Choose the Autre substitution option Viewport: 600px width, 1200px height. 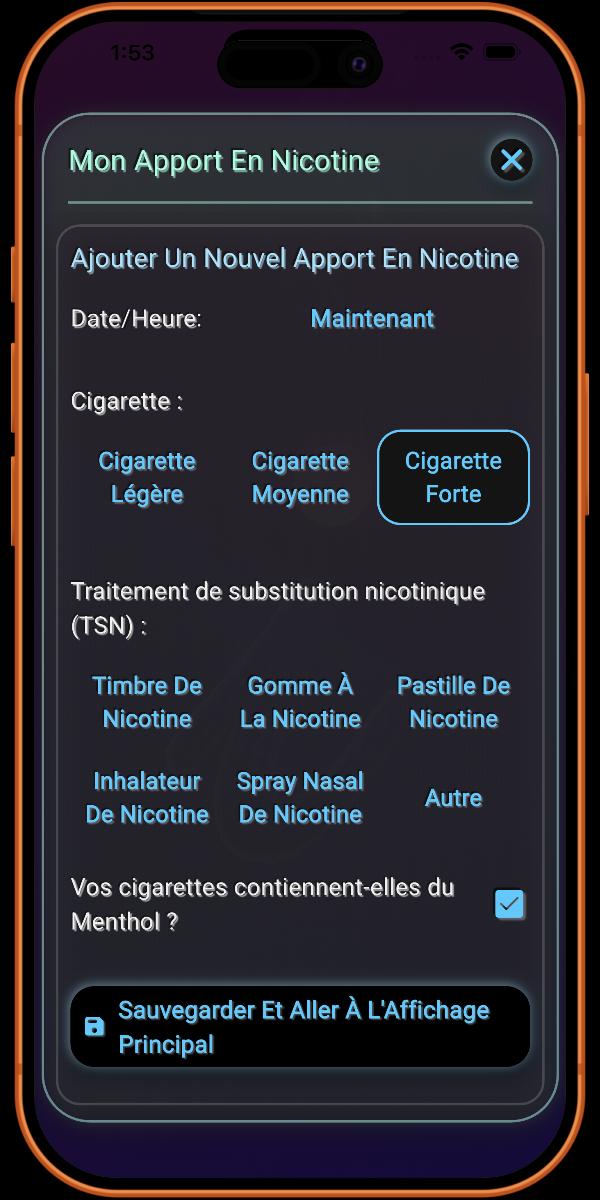[453, 798]
